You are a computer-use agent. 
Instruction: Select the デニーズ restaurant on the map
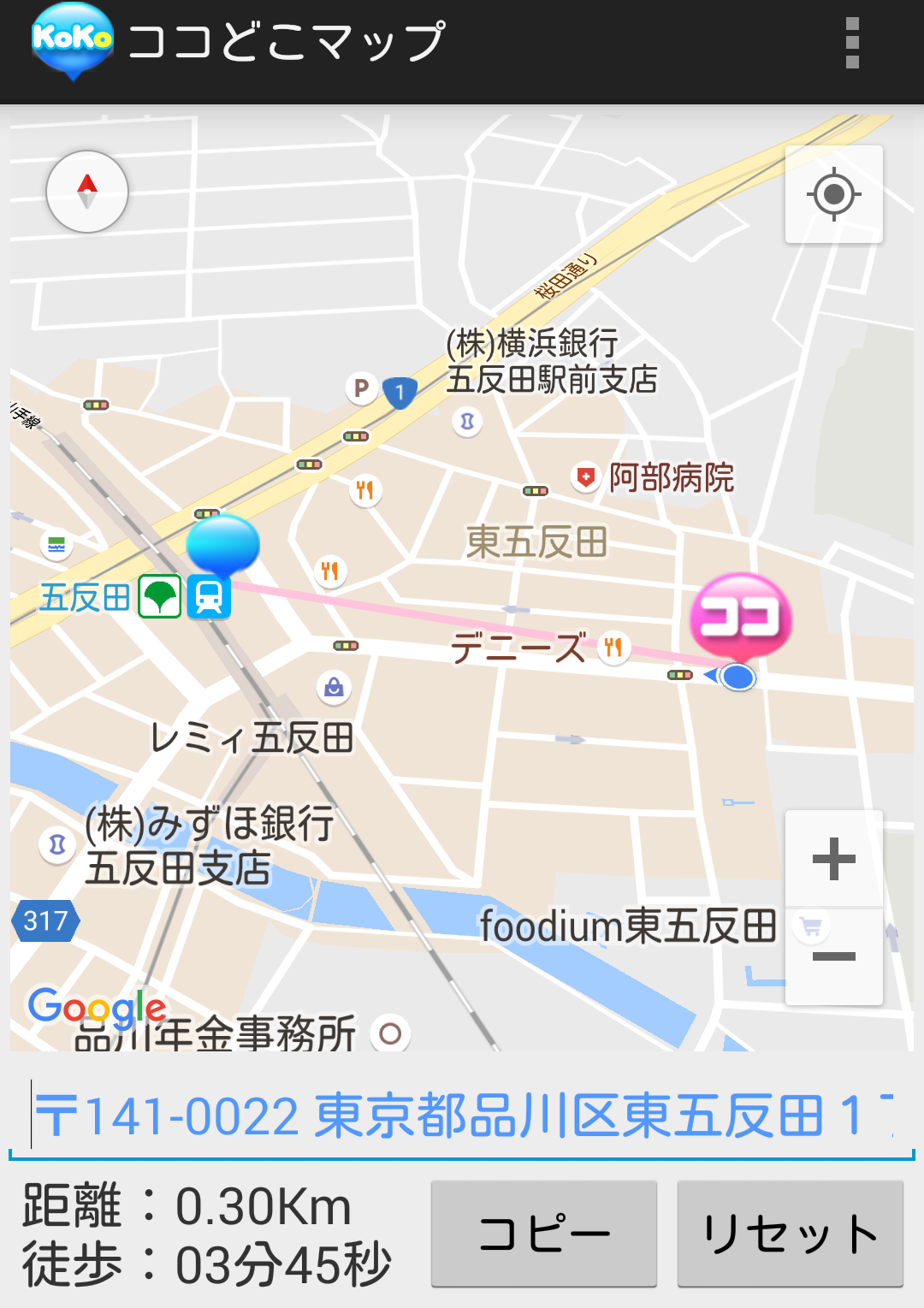pyautogui.click(x=613, y=648)
